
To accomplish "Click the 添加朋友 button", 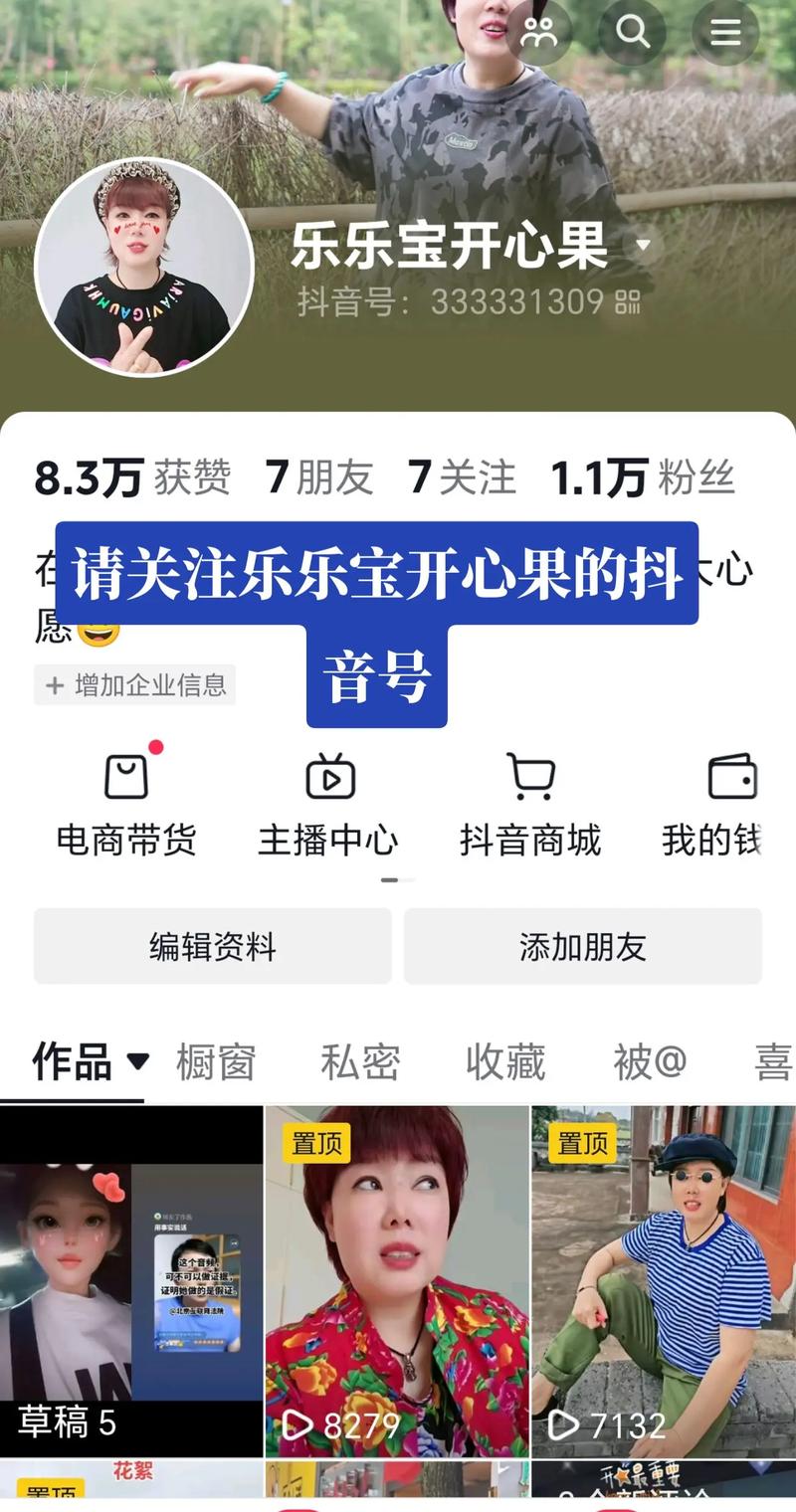I will point(583,946).
